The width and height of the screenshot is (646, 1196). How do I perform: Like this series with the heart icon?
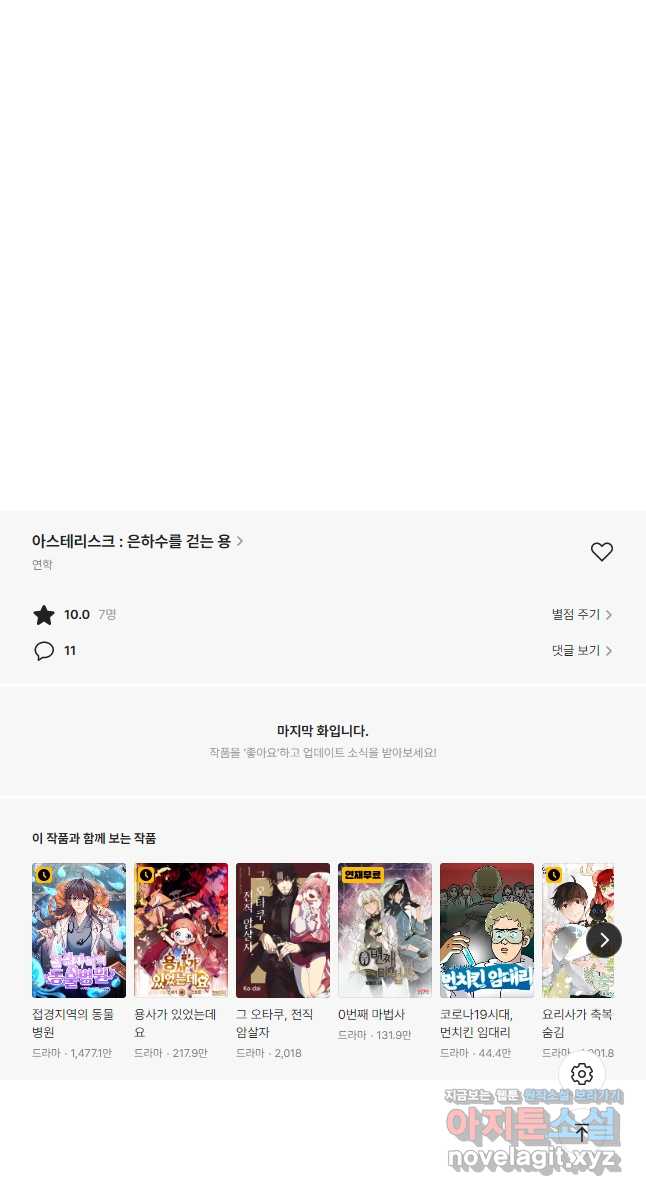pos(601,551)
